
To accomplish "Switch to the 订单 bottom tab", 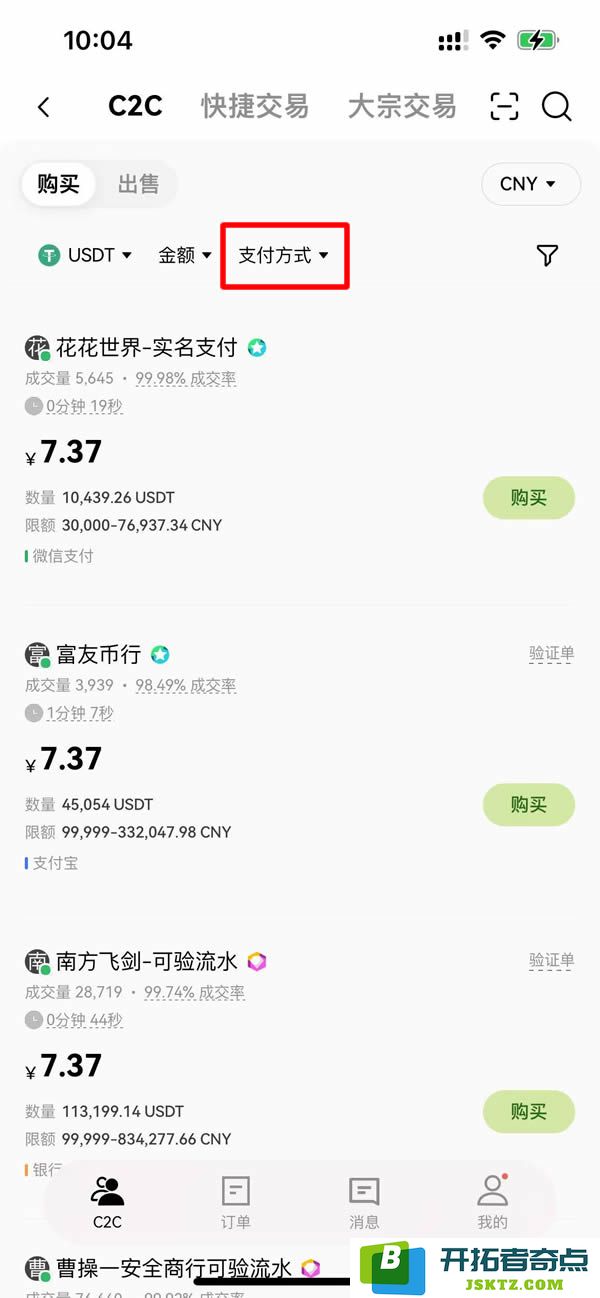I will [x=236, y=1201].
